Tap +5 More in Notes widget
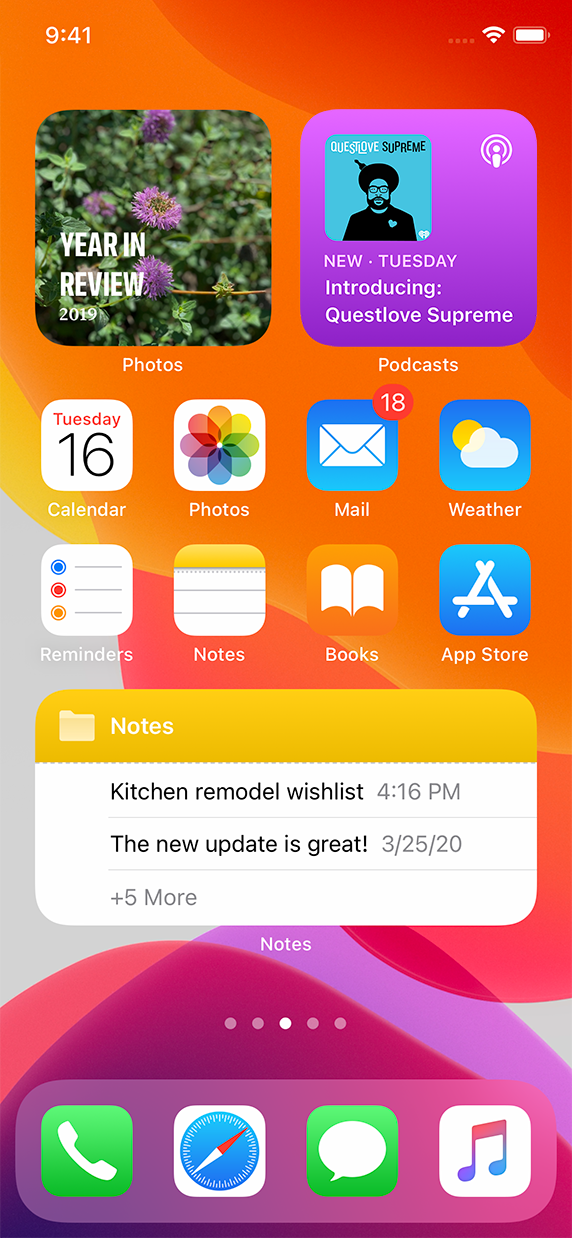Image resolution: width=572 pixels, height=1238 pixels. point(153,897)
